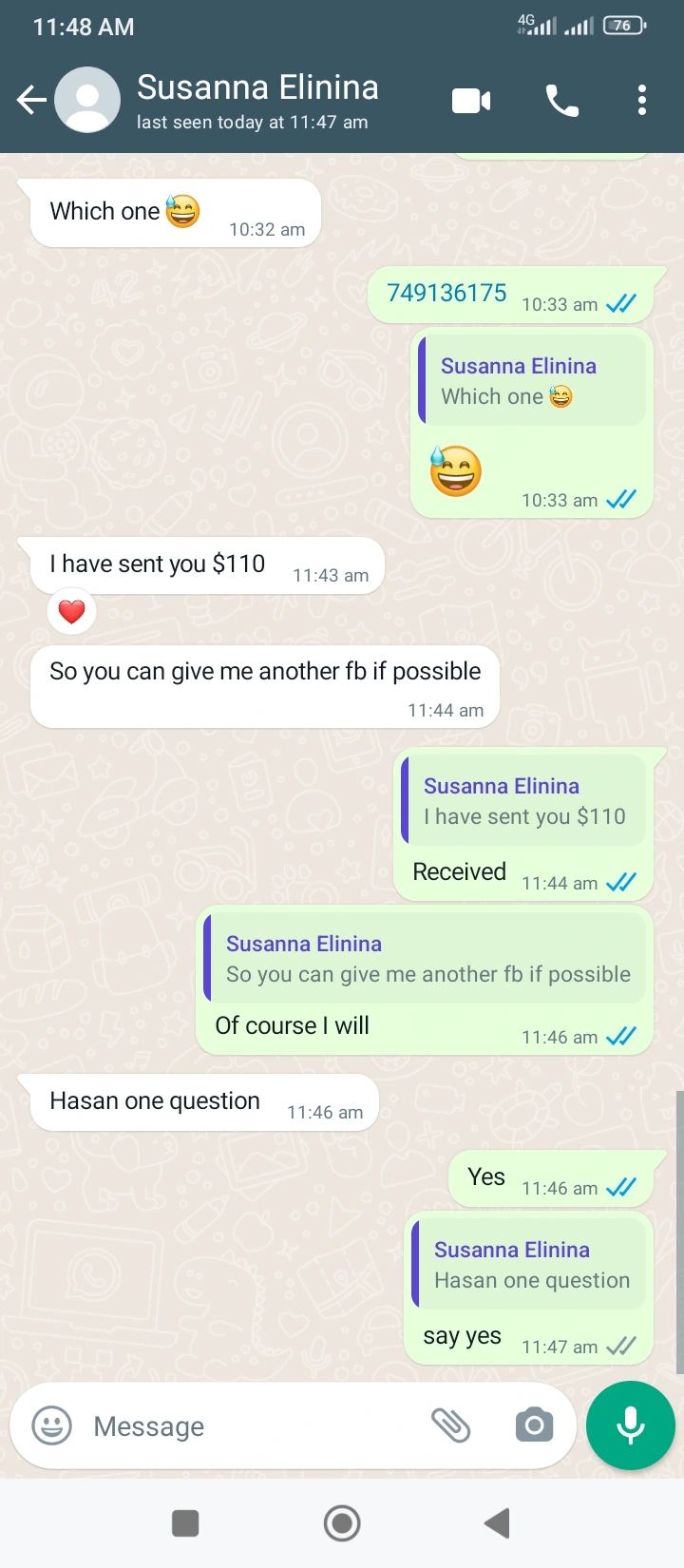This screenshot has width=684, height=1568.
Task: Start a voice call with Susanna
Action: point(561,100)
